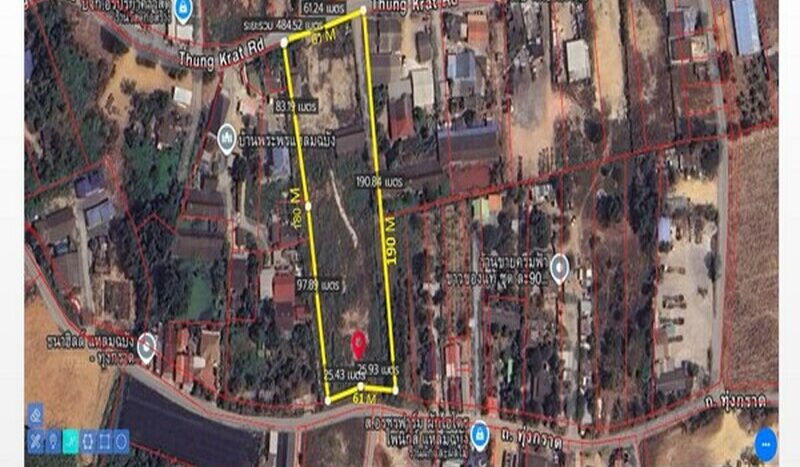Choose the polygon shape drawing tool
This screenshot has height=467, width=800.
pyautogui.click(x=88, y=441)
